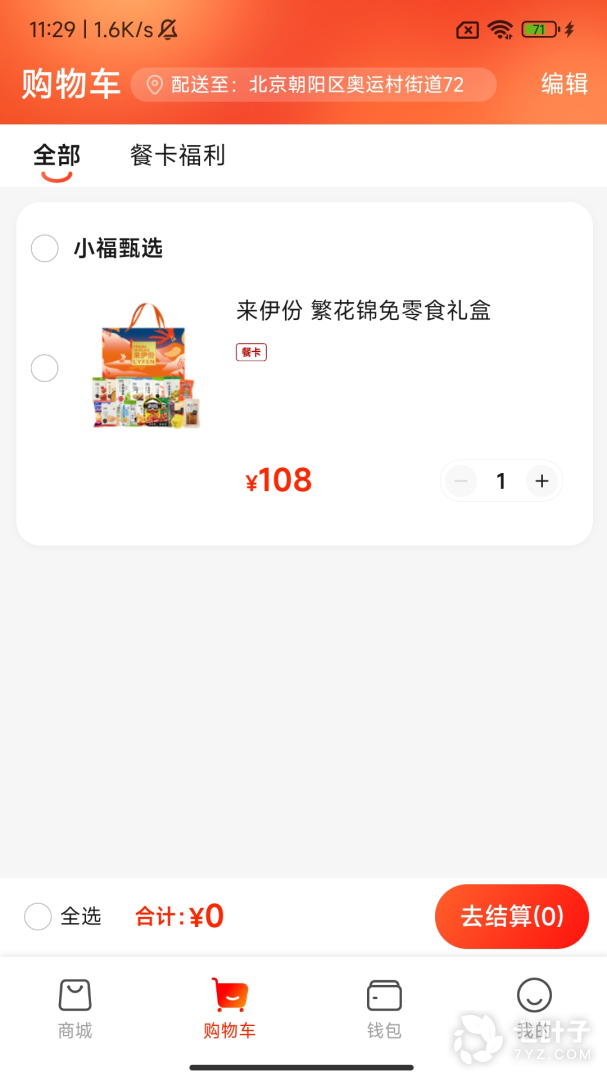
Task: Switch to the 餐卡福利 tab
Action: 178,156
